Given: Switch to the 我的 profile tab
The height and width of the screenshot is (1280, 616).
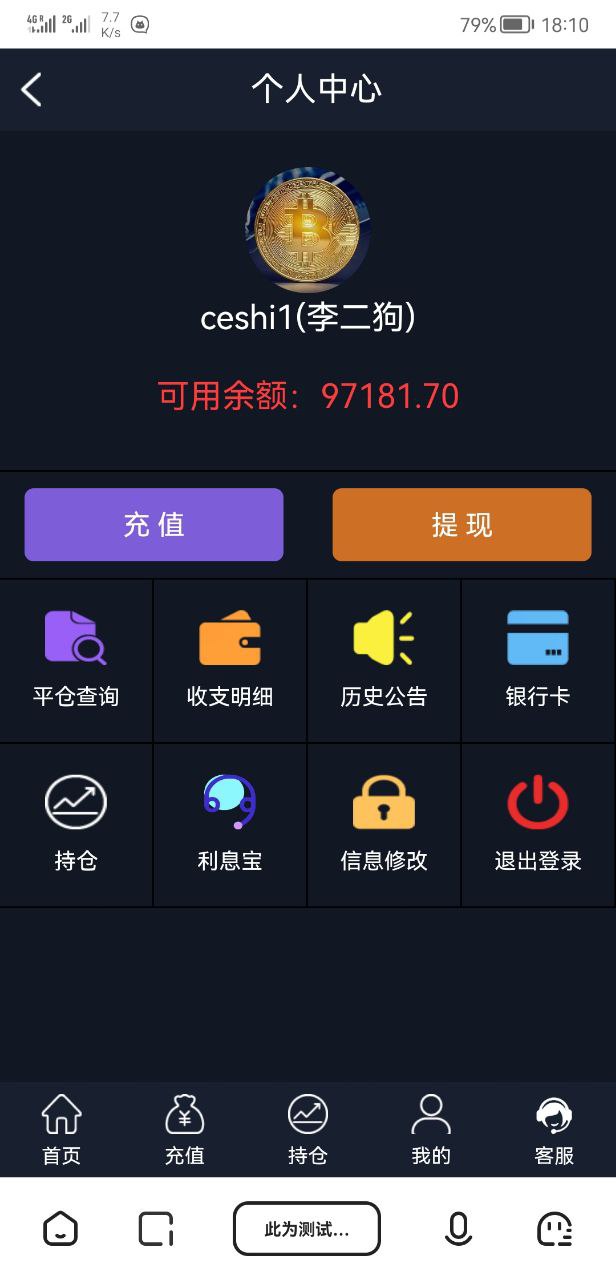Looking at the screenshot, I should point(431,1130).
